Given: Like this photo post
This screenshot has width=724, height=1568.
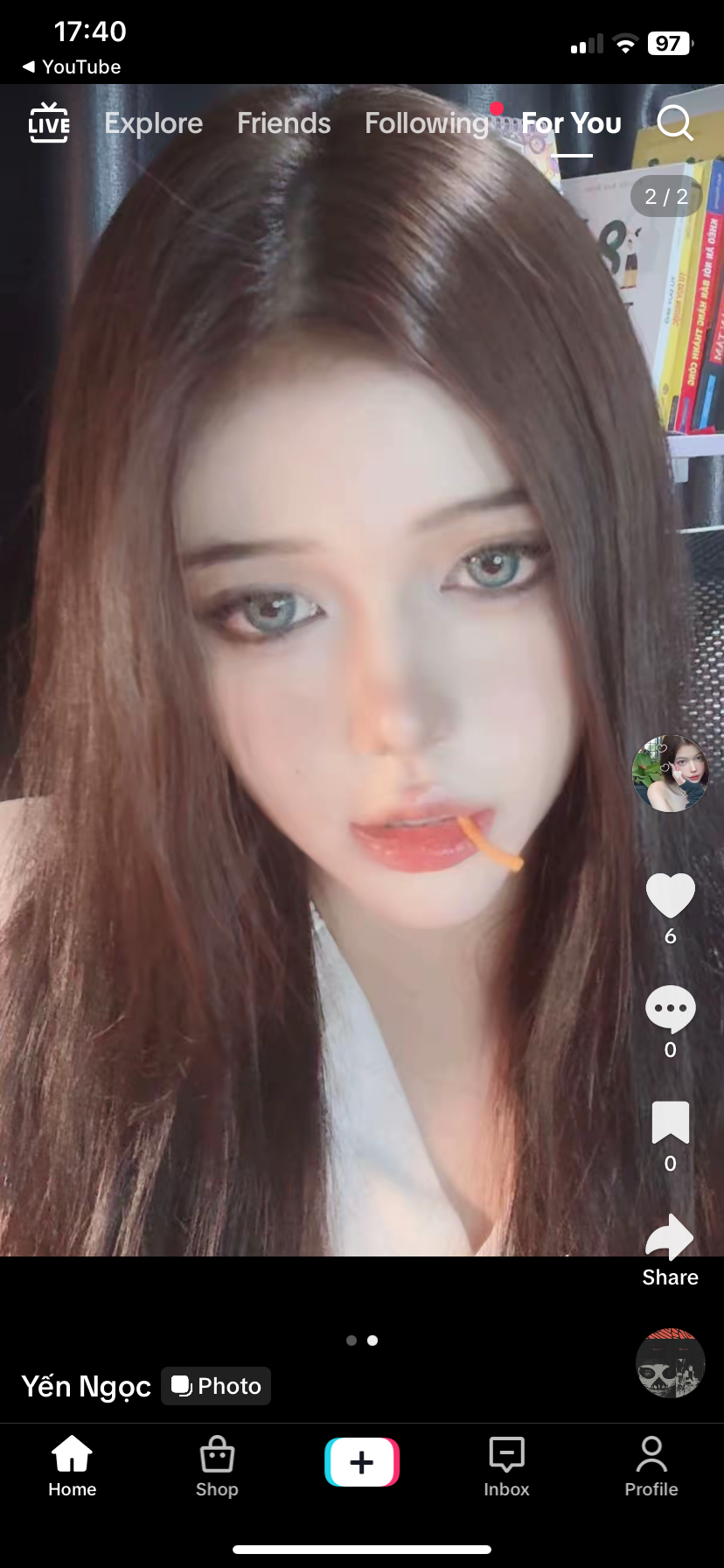Looking at the screenshot, I should tap(670, 896).
